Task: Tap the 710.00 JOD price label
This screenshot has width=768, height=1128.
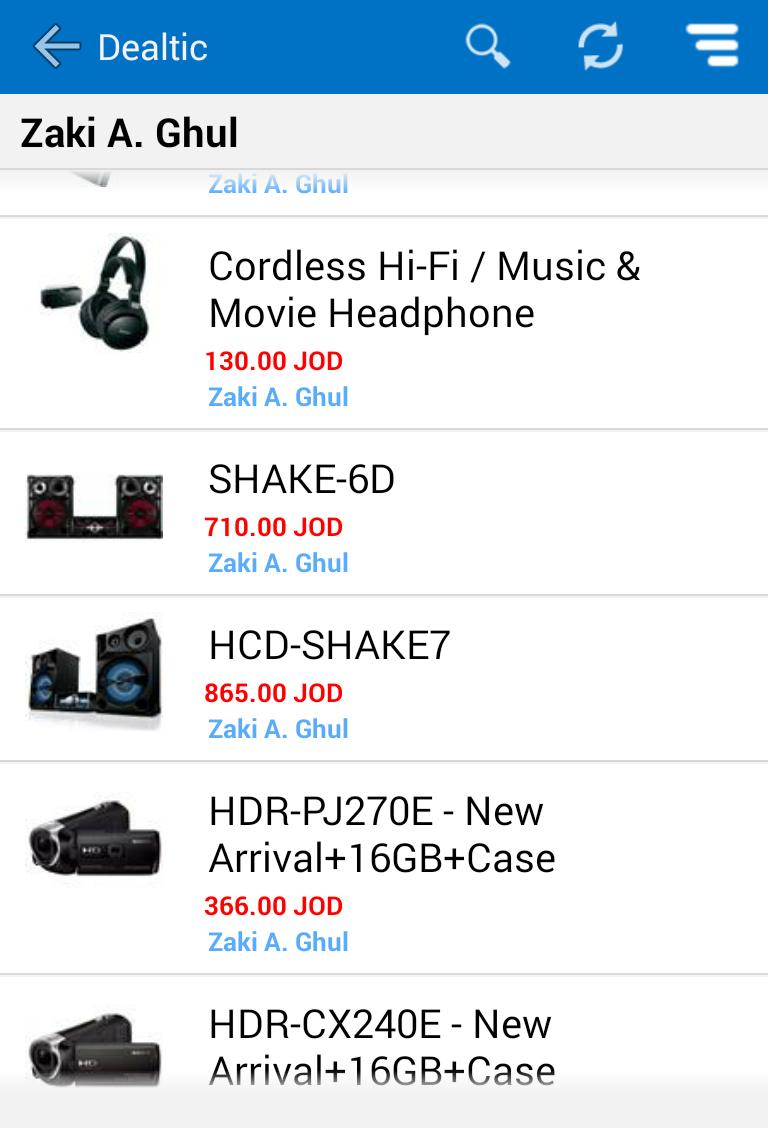Action: tap(274, 526)
